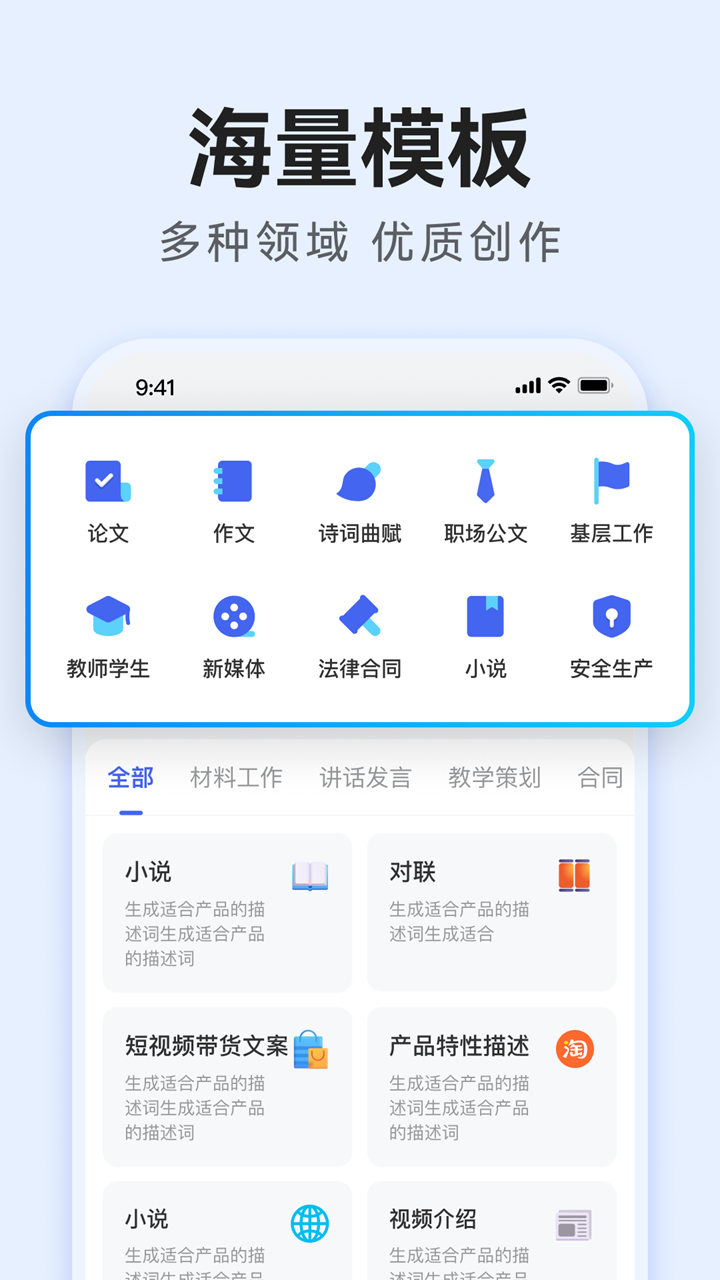Select the 安全生产 shield icon

click(x=610, y=618)
